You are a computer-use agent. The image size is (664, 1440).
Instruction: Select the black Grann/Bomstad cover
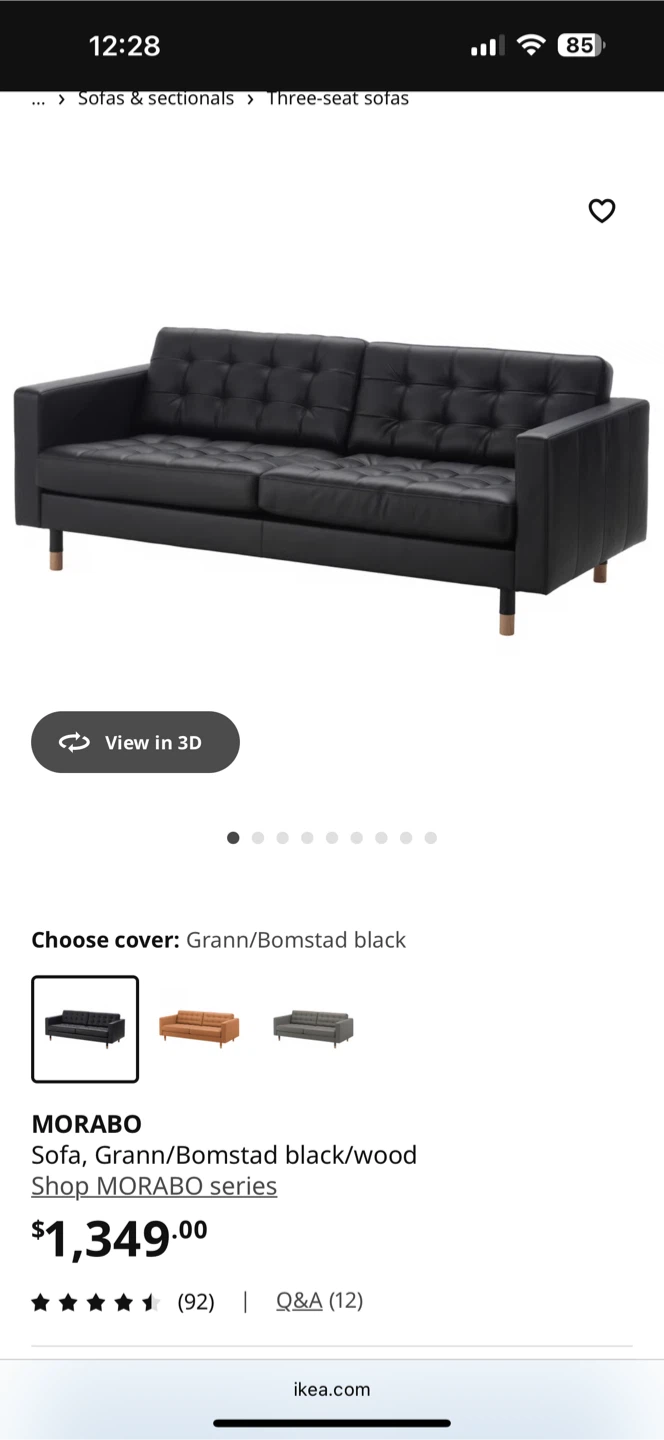click(x=85, y=1029)
